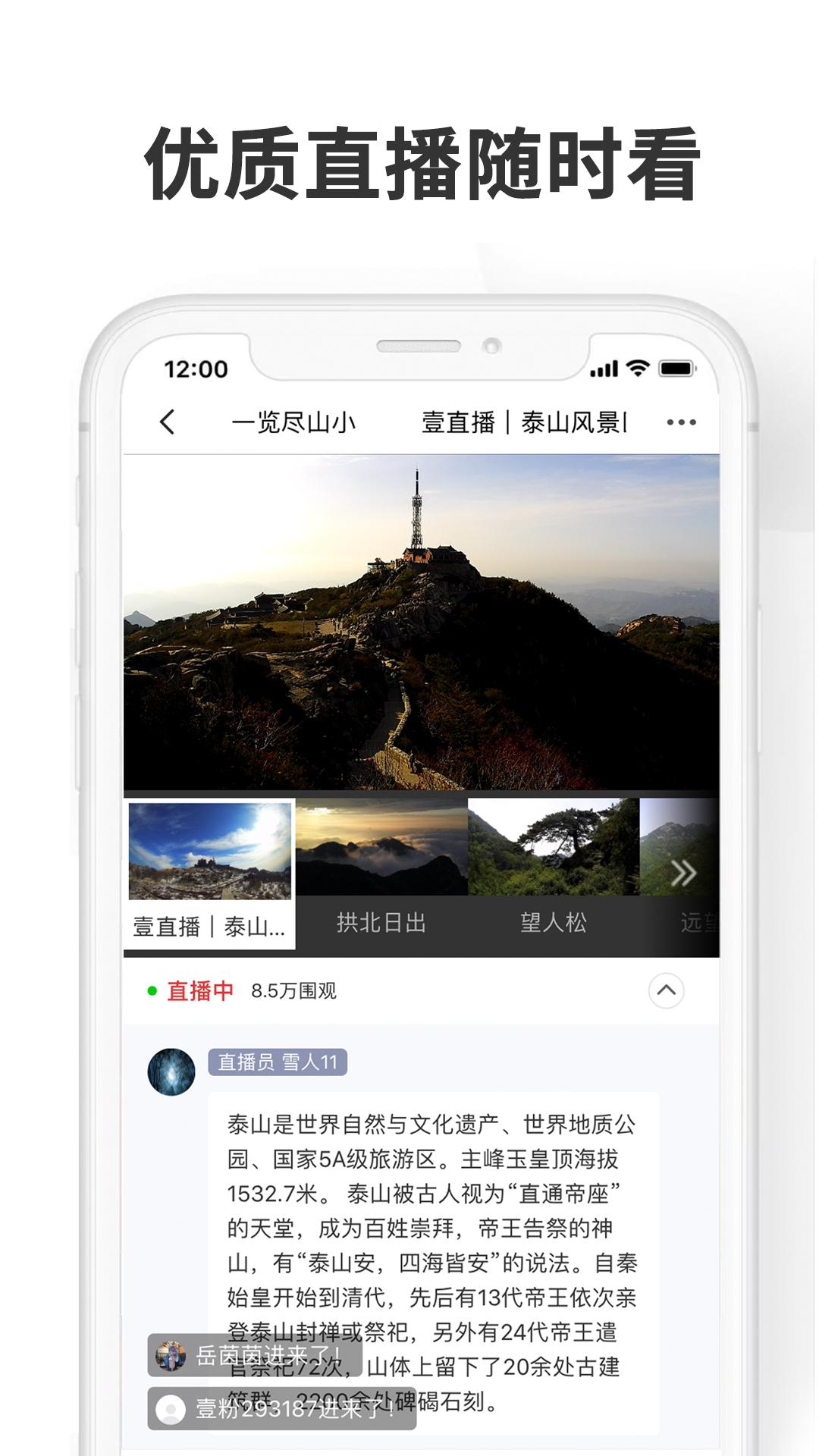The height and width of the screenshot is (1456, 819).
Task: Collapse the live chat with the chevron
Action: coord(666,991)
